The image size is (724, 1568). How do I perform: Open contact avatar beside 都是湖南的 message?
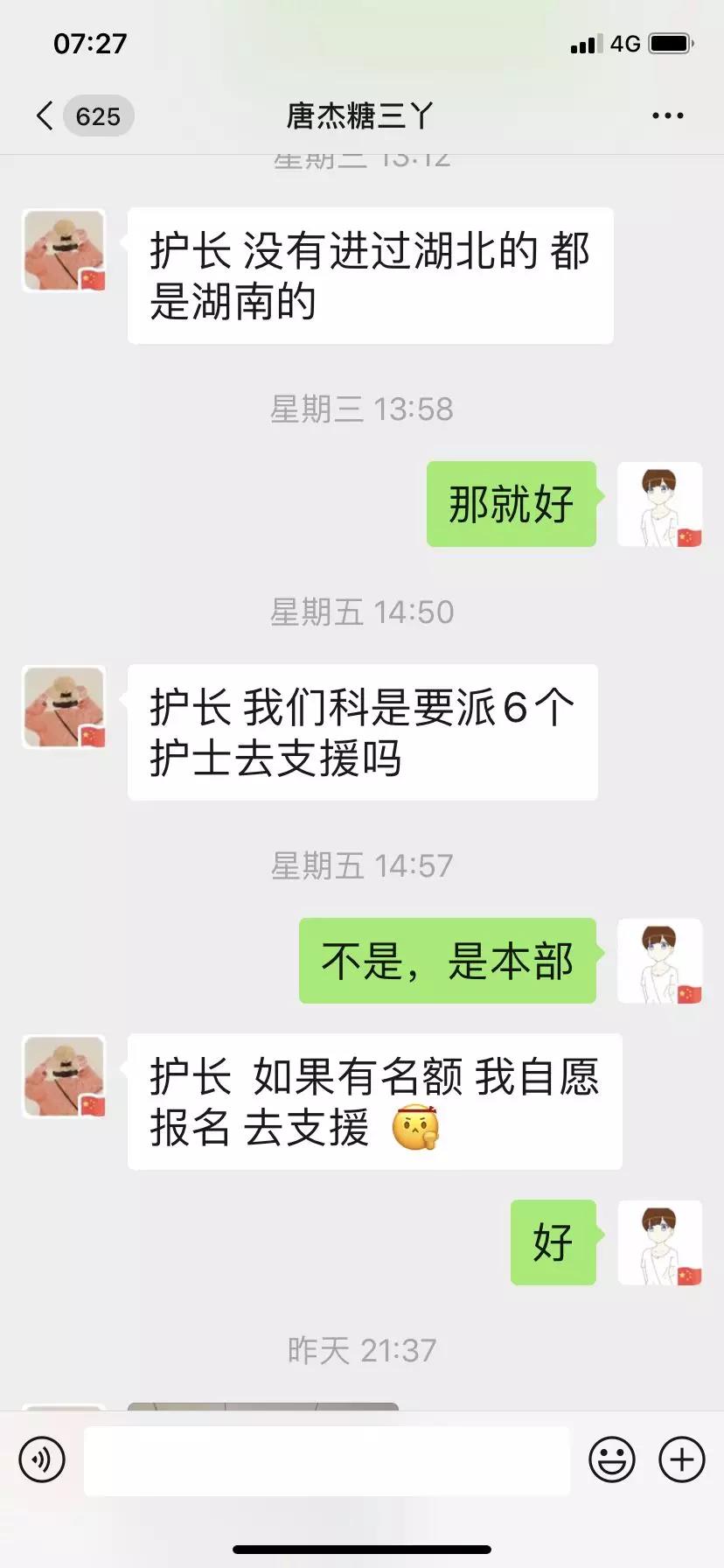64,250
